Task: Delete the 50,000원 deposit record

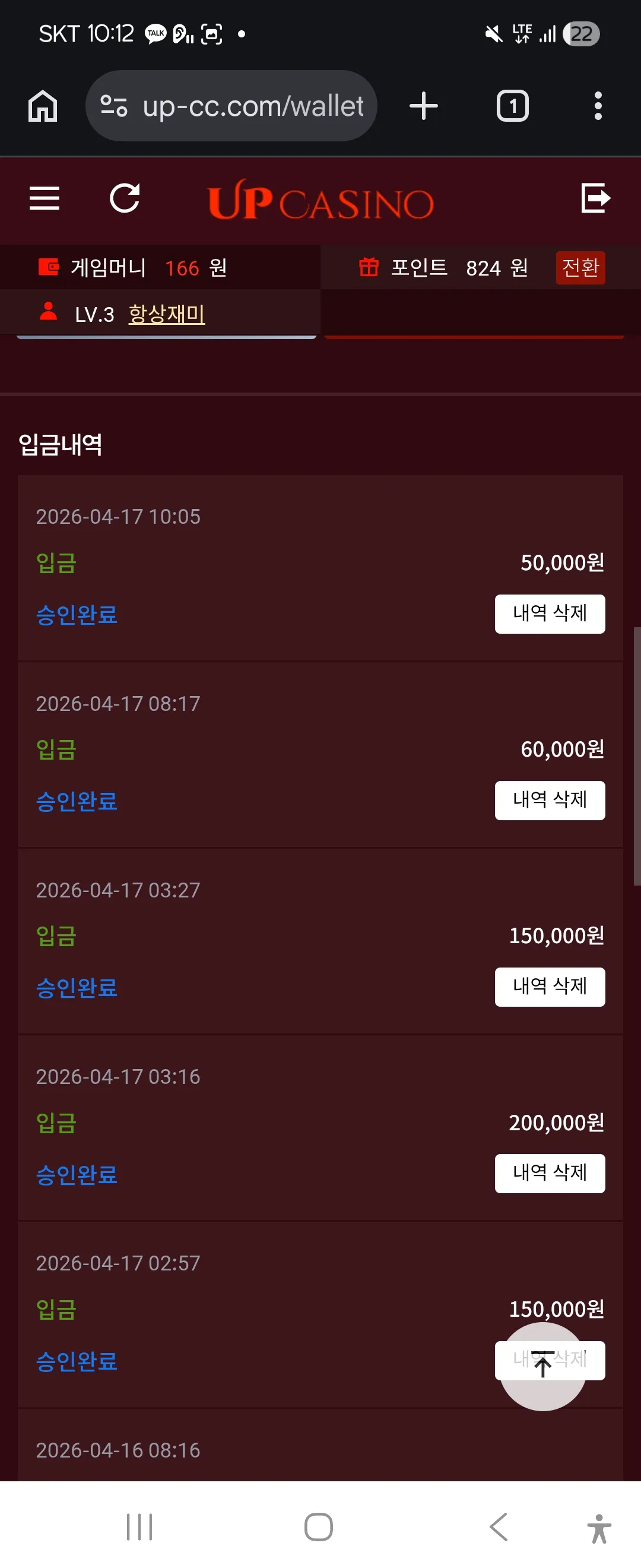Action: tap(550, 614)
